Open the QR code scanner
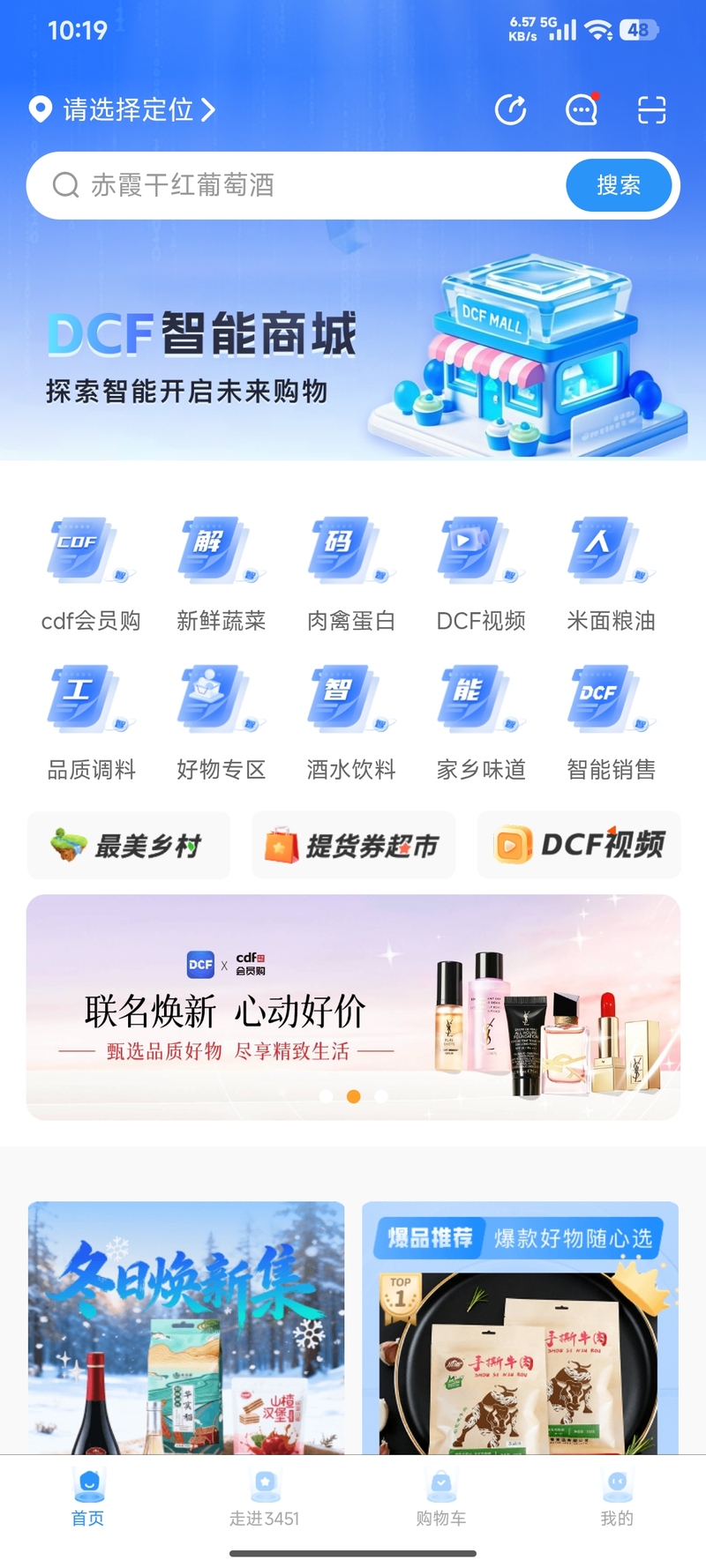 pos(651,110)
